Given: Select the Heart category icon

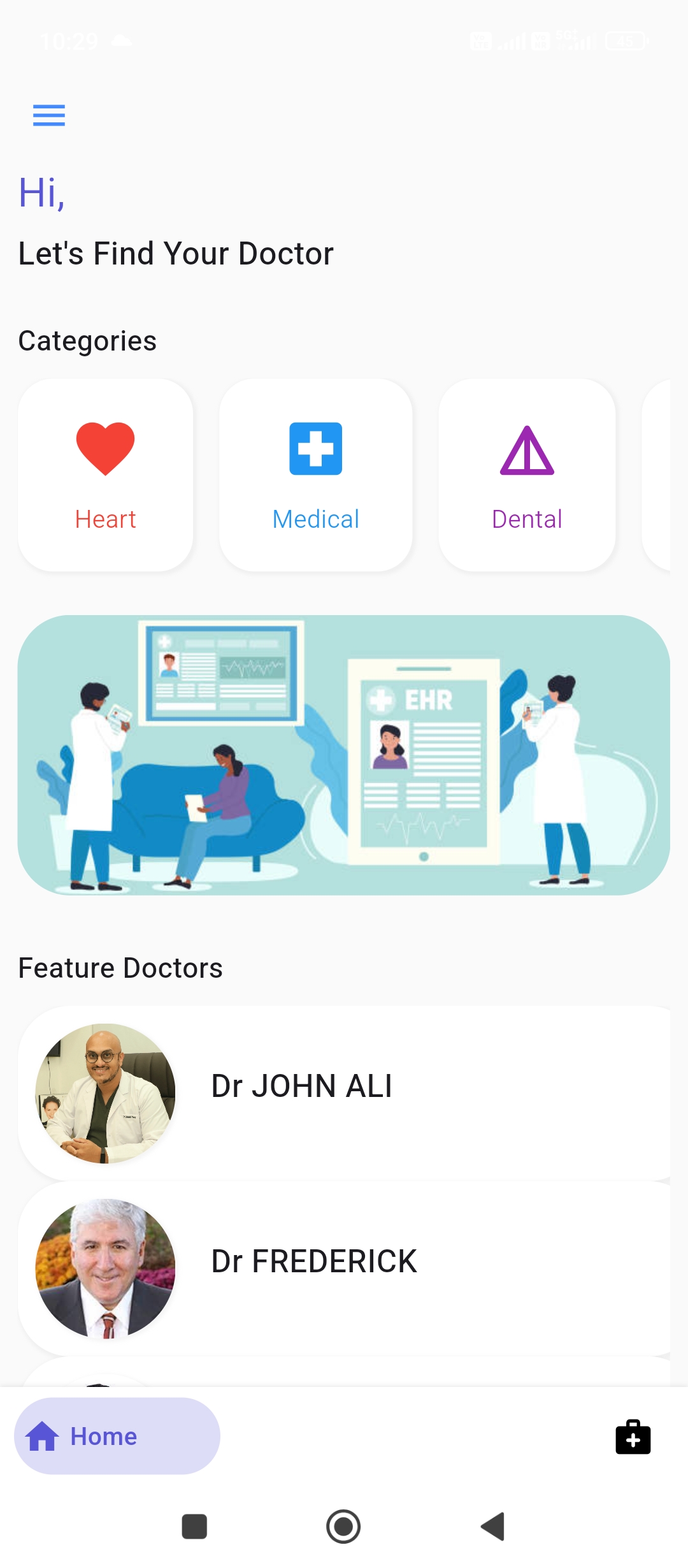Looking at the screenshot, I should click(105, 449).
